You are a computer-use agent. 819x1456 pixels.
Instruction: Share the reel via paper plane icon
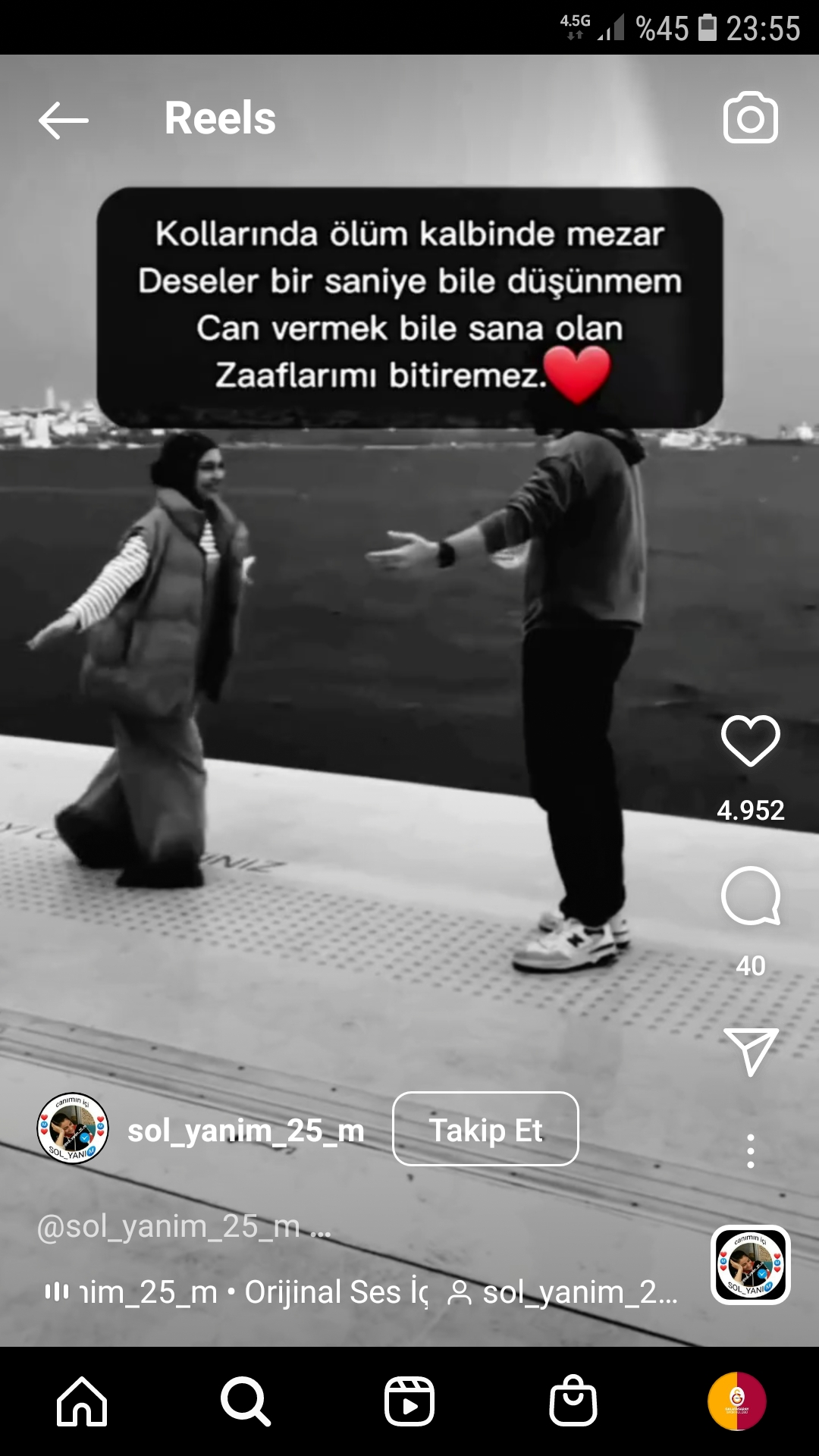[750, 1051]
